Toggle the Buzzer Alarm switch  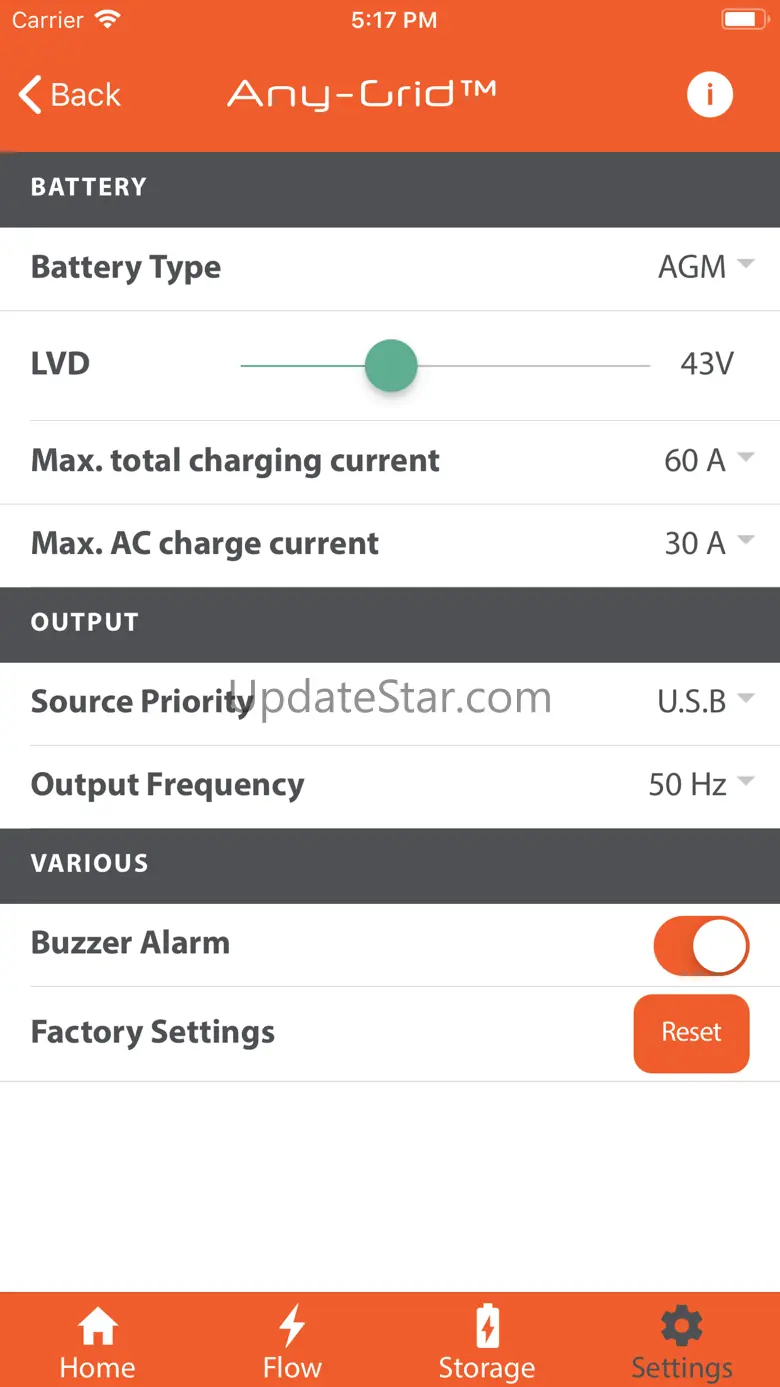(x=701, y=945)
